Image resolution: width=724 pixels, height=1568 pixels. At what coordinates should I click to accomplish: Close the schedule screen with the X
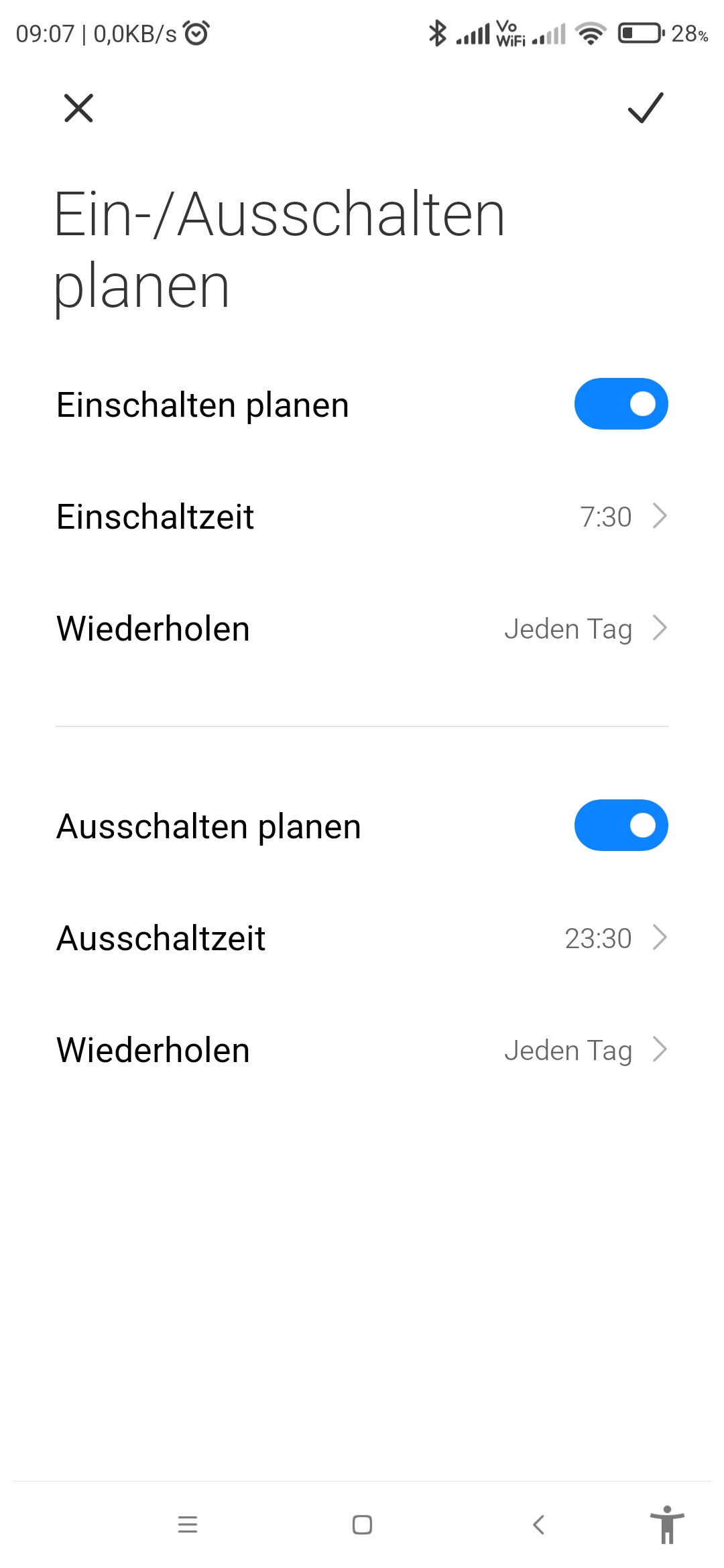click(78, 108)
